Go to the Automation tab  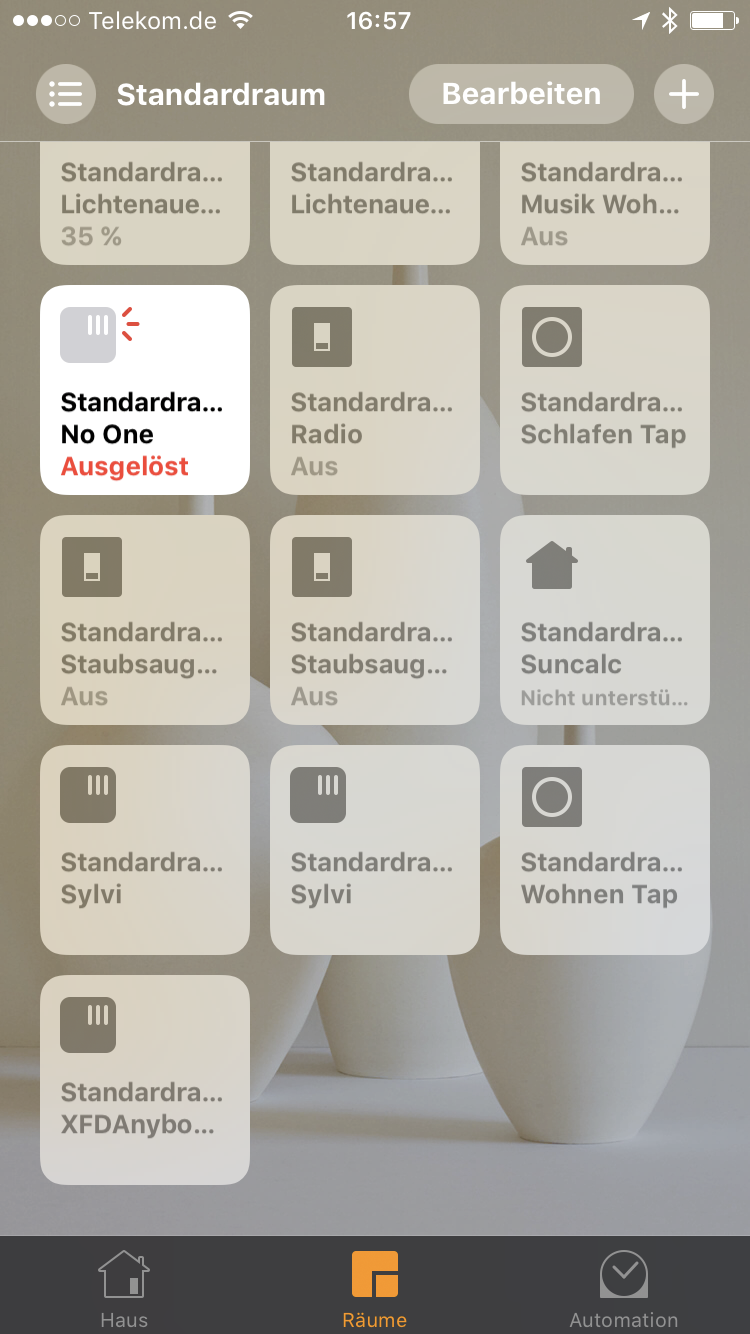coord(624,1288)
